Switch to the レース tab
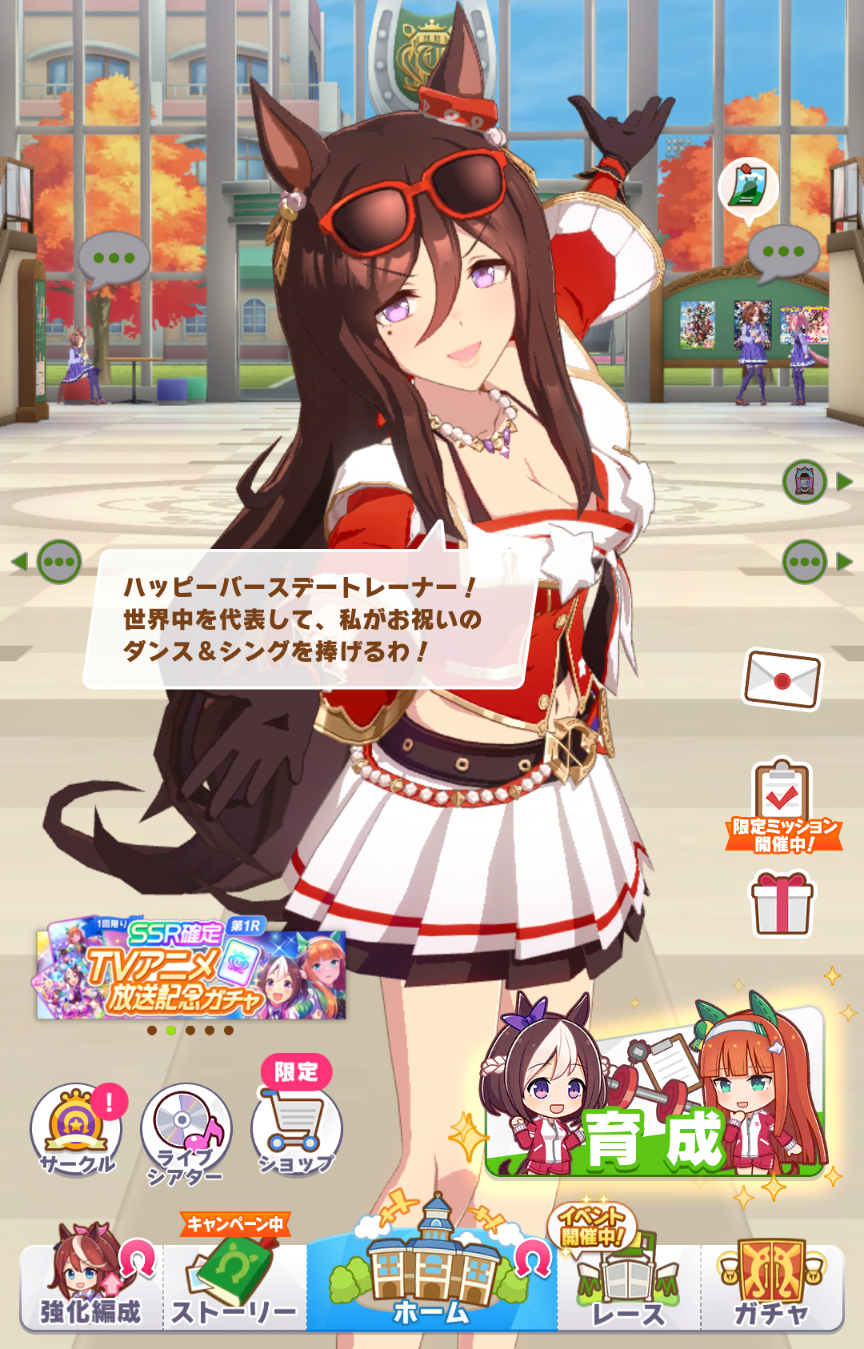The height and width of the screenshot is (1349, 864). (x=628, y=1286)
